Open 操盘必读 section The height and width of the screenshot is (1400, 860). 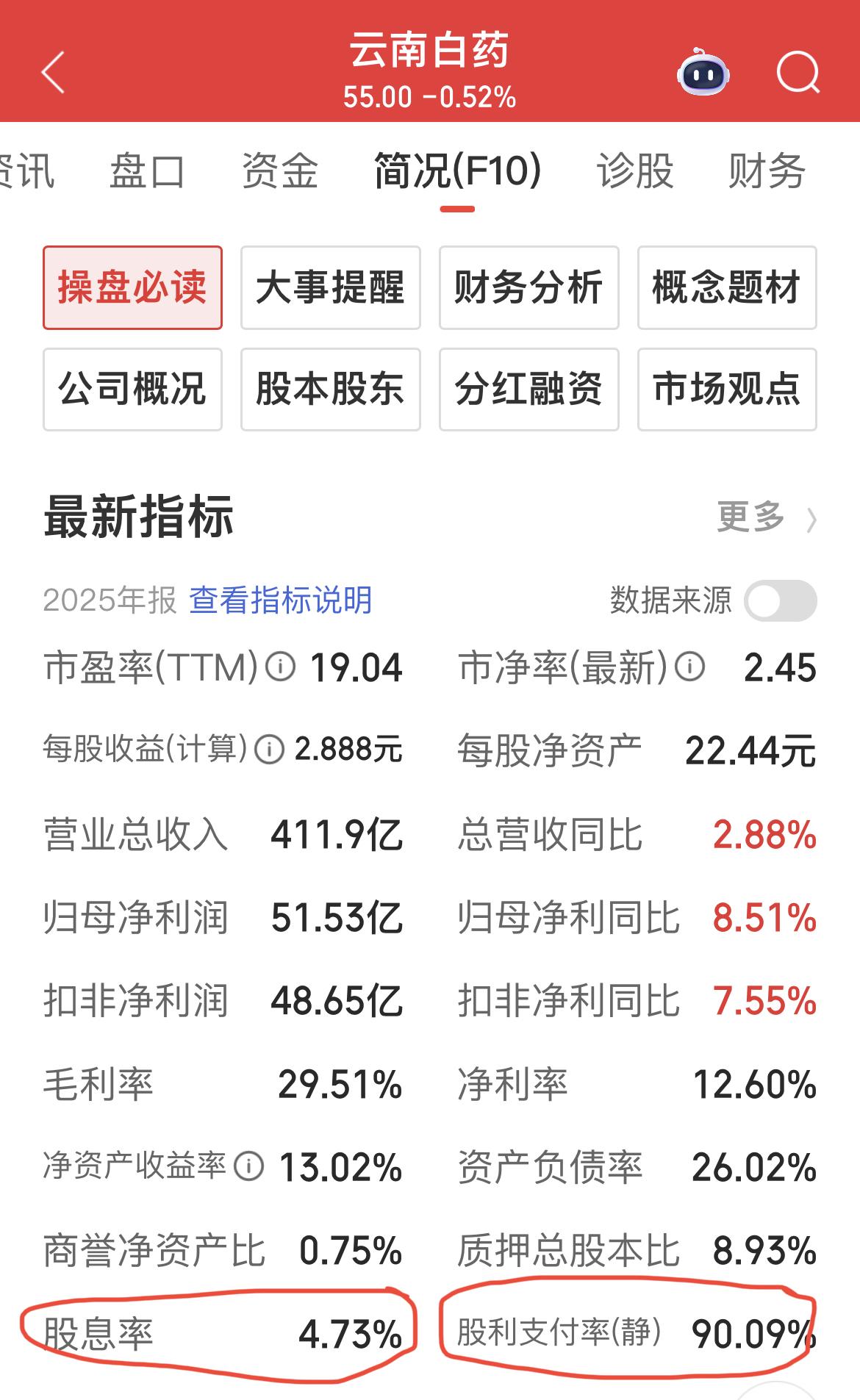tap(133, 288)
